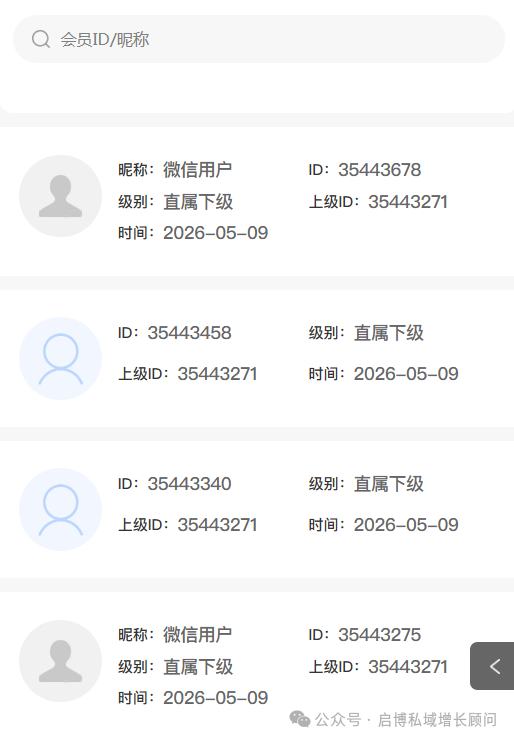Open member row with ID 35443678
Screen dimensions: 514x741
pos(257,201)
